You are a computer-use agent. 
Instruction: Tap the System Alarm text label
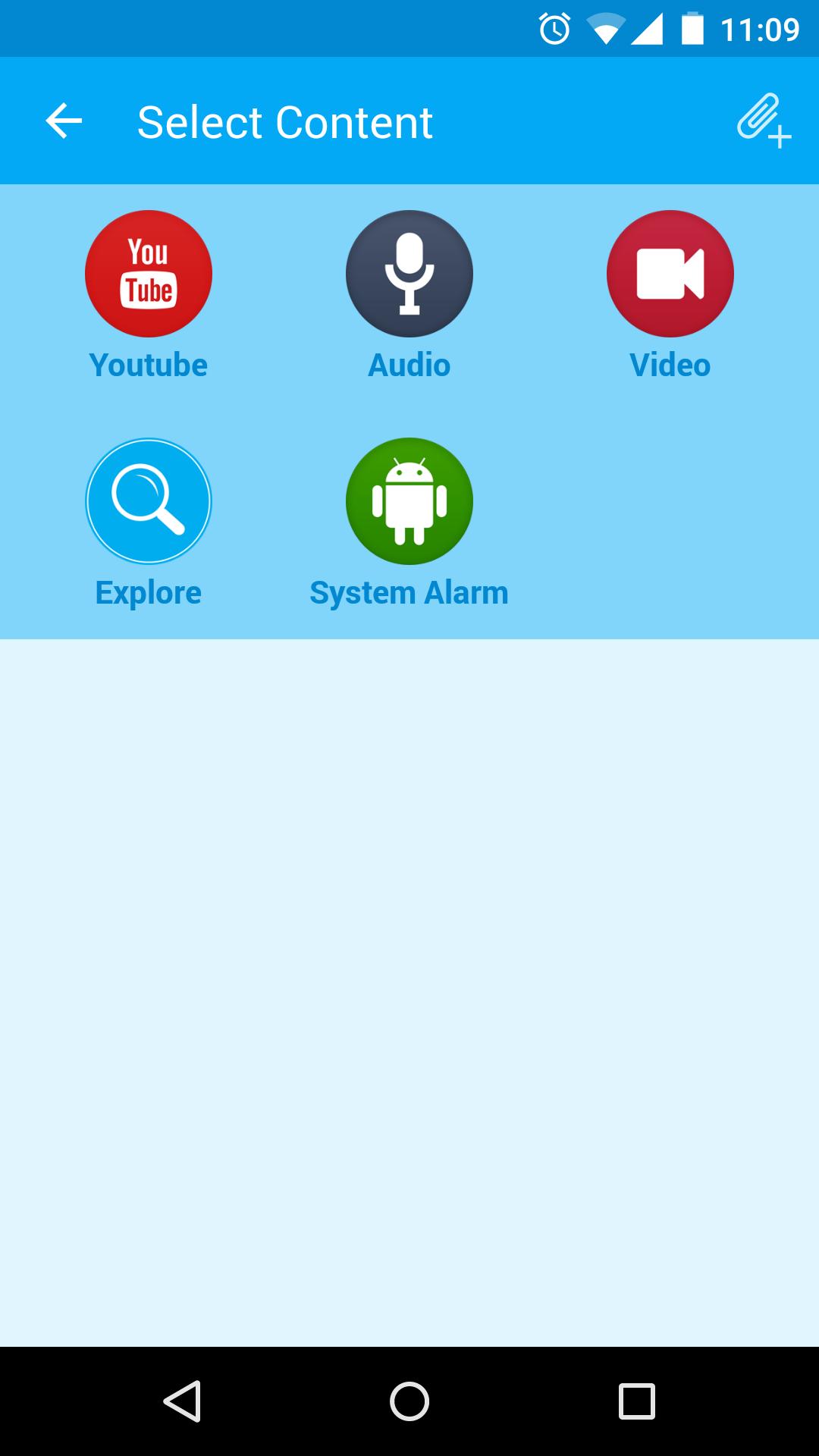pyautogui.click(x=409, y=592)
